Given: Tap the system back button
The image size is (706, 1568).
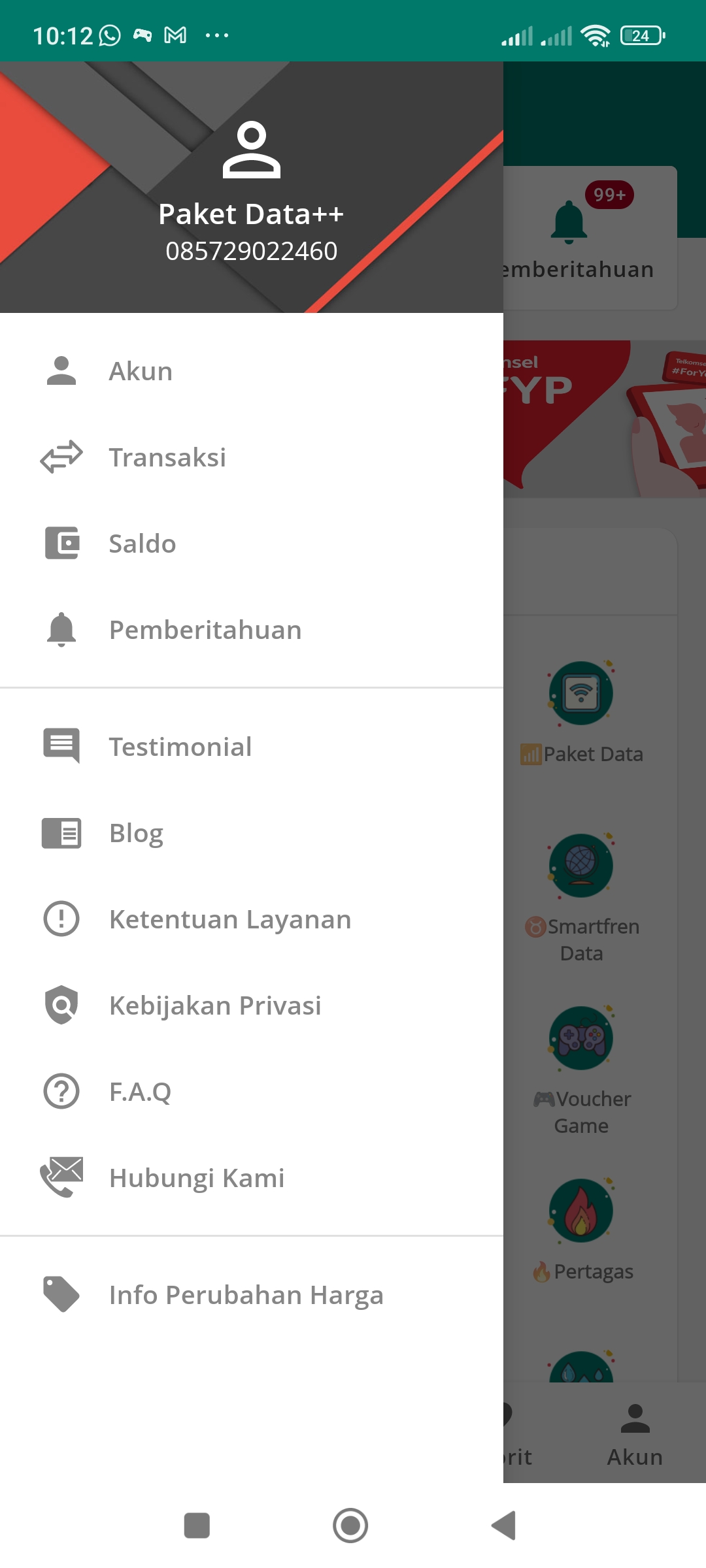Looking at the screenshot, I should pos(504,1526).
